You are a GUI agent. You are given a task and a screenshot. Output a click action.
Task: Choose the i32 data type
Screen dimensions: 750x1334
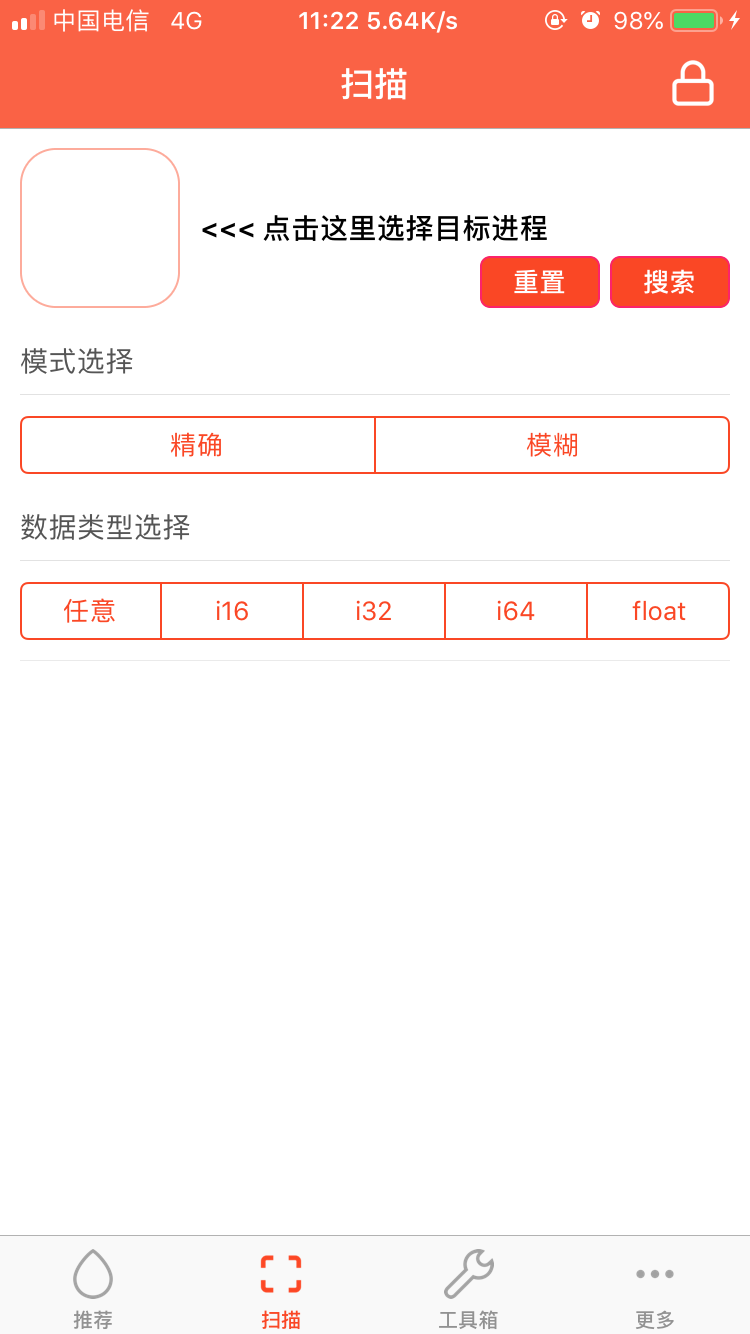(374, 611)
